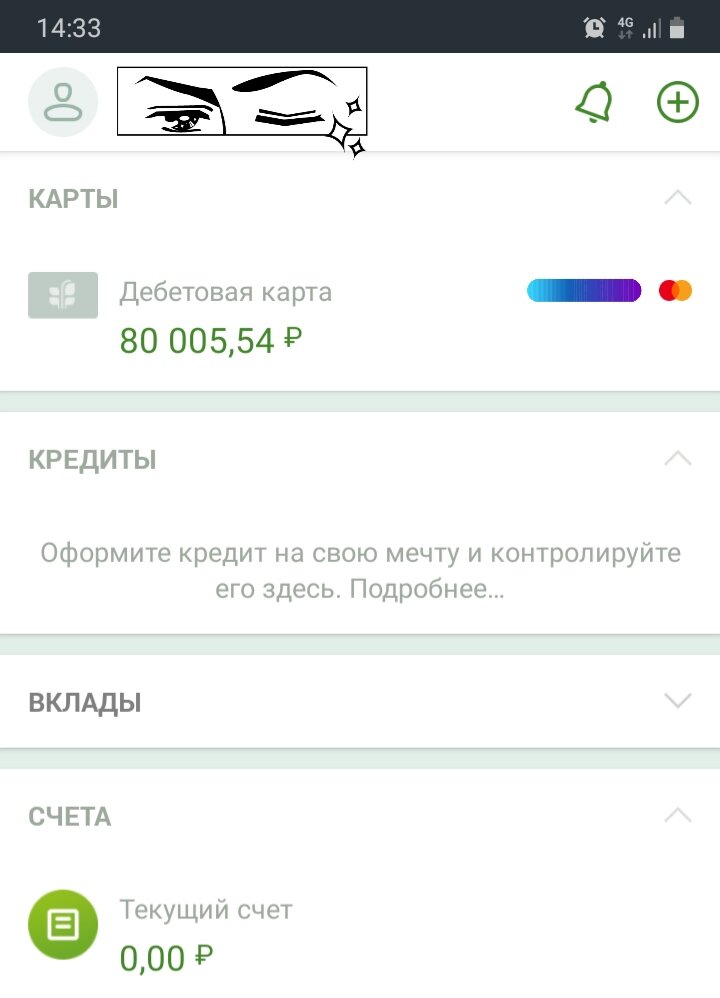Open the КРЕДИТЫ section header
The image size is (720, 998).
(92, 458)
